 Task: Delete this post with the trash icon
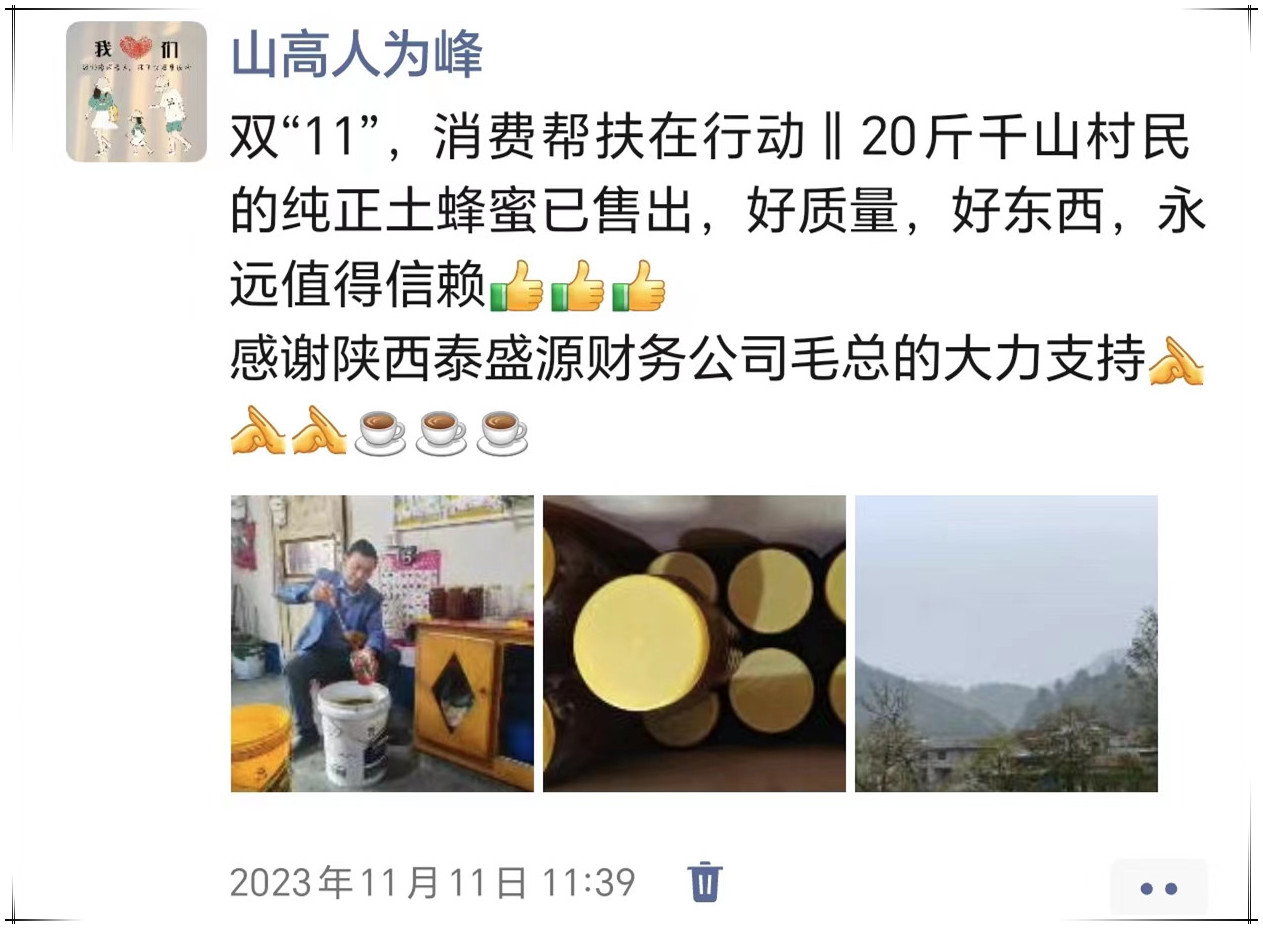click(x=705, y=882)
